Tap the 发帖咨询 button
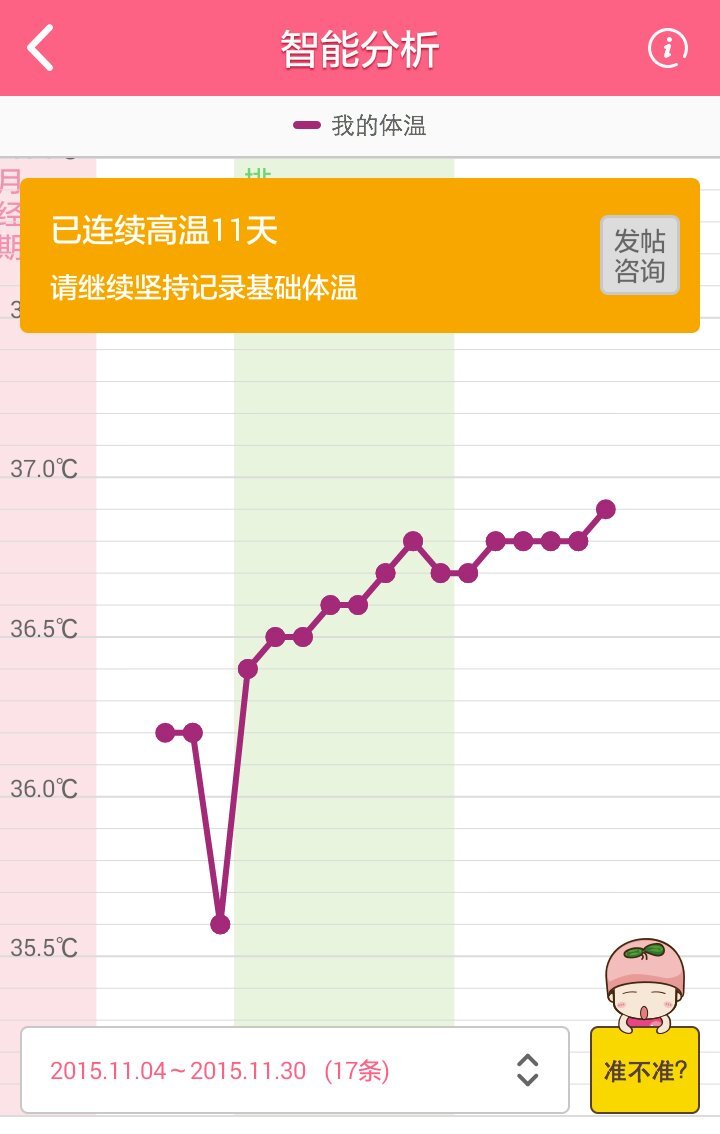This screenshot has height=1134, width=720. (640, 255)
